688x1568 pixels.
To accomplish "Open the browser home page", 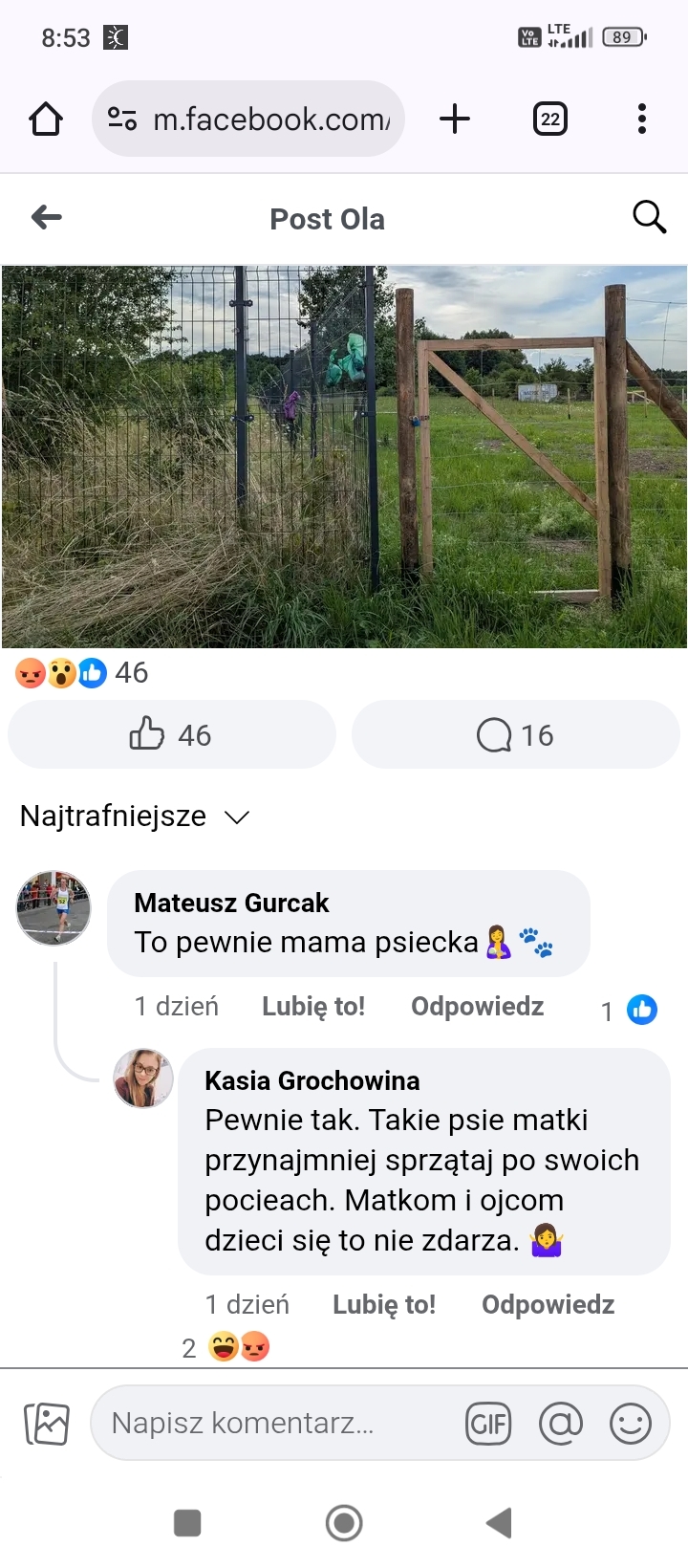I will click(x=46, y=120).
